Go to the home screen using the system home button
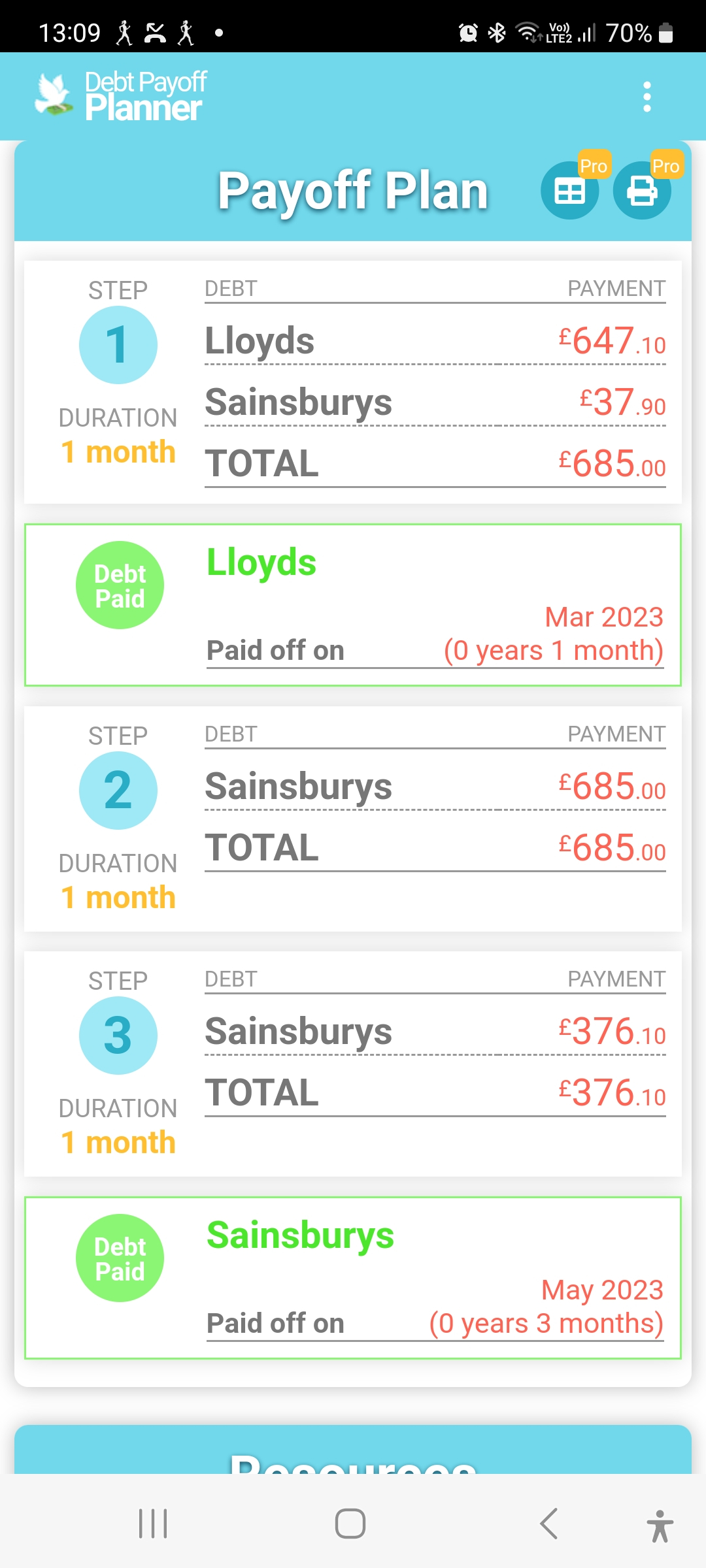 350,1524
